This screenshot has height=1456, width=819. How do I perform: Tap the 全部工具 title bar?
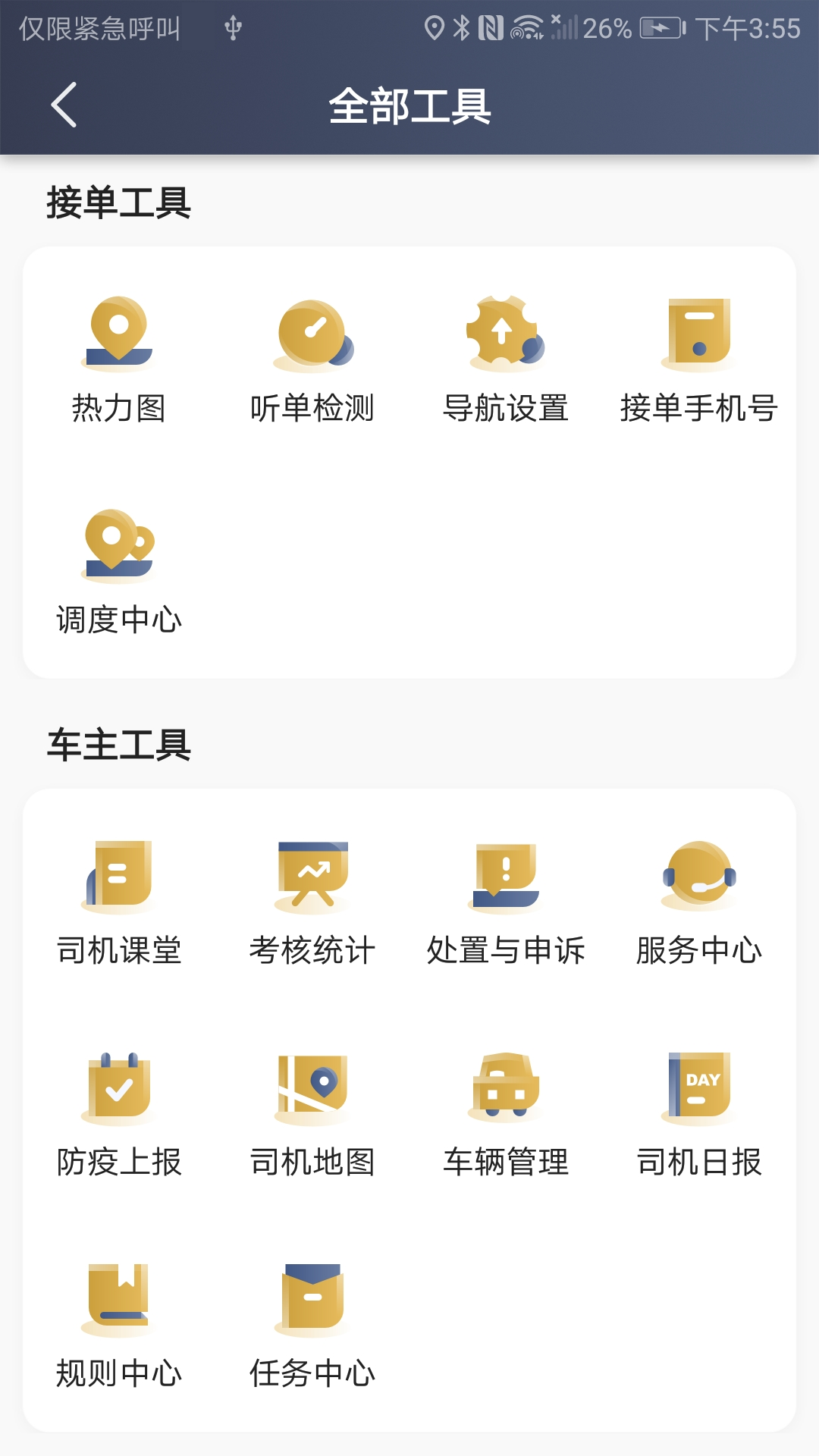pyautogui.click(x=409, y=106)
